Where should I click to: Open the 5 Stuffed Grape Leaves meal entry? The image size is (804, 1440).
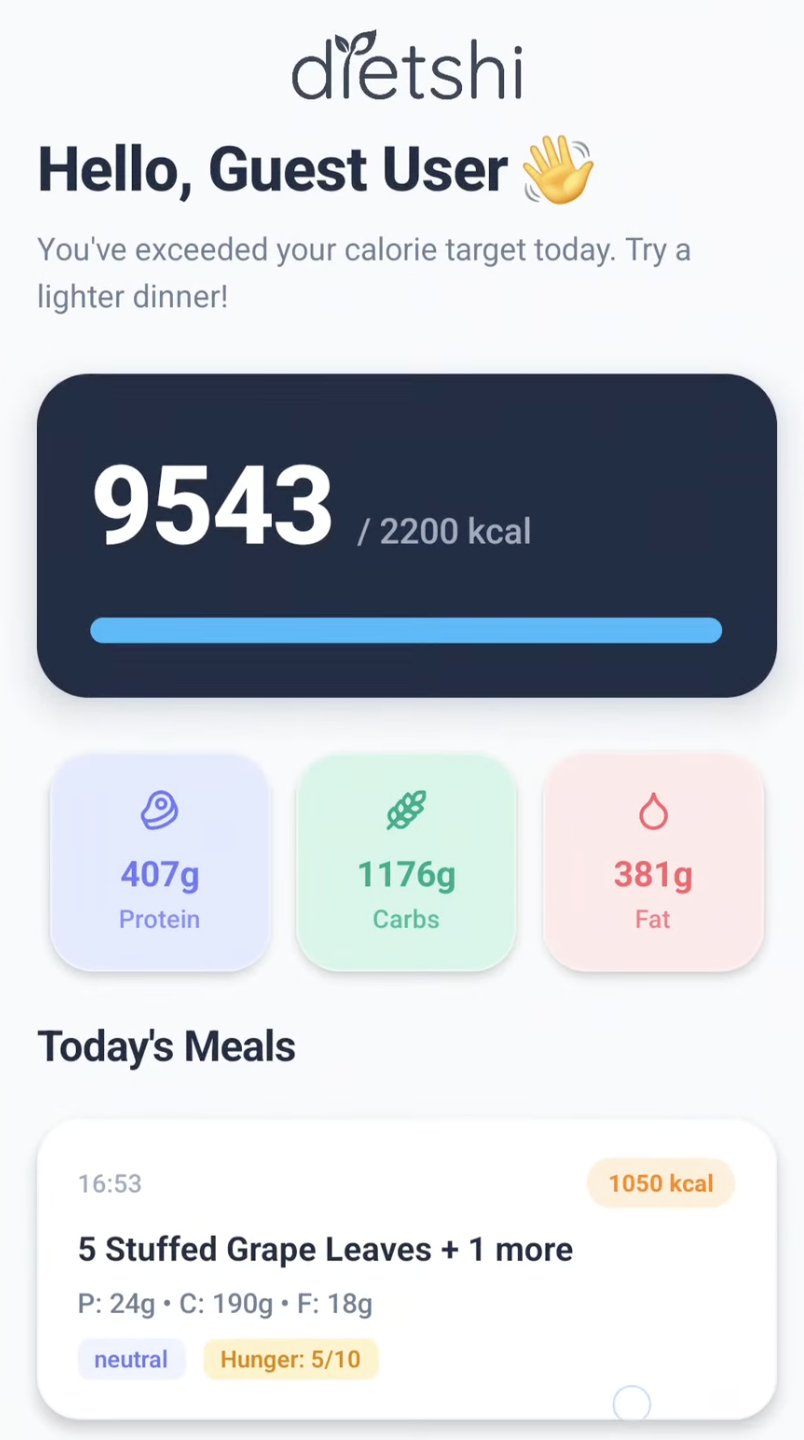(325, 1249)
